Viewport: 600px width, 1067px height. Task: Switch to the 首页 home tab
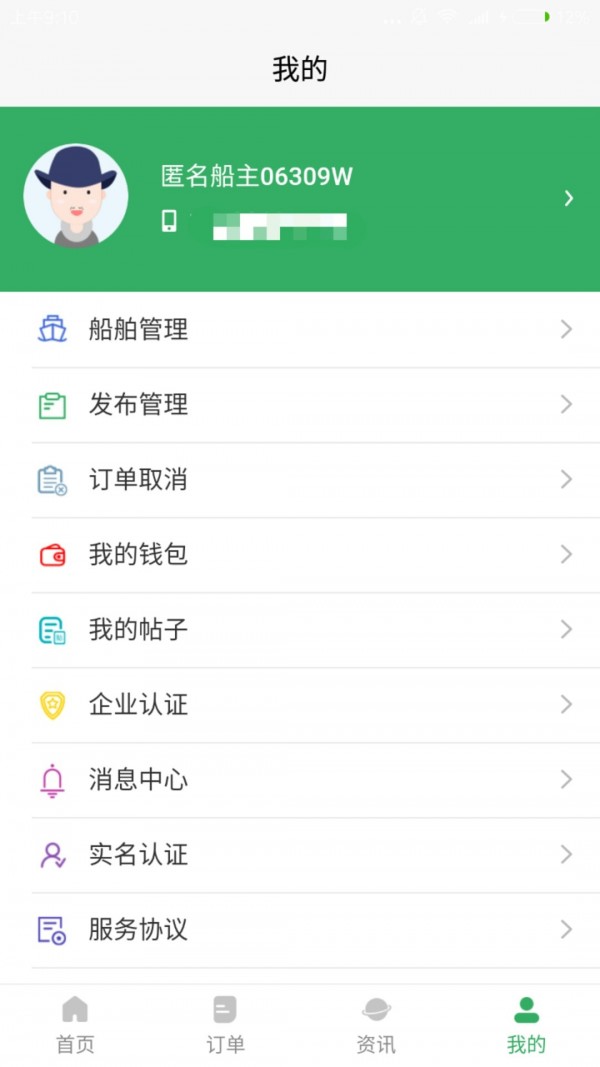click(x=75, y=1025)
